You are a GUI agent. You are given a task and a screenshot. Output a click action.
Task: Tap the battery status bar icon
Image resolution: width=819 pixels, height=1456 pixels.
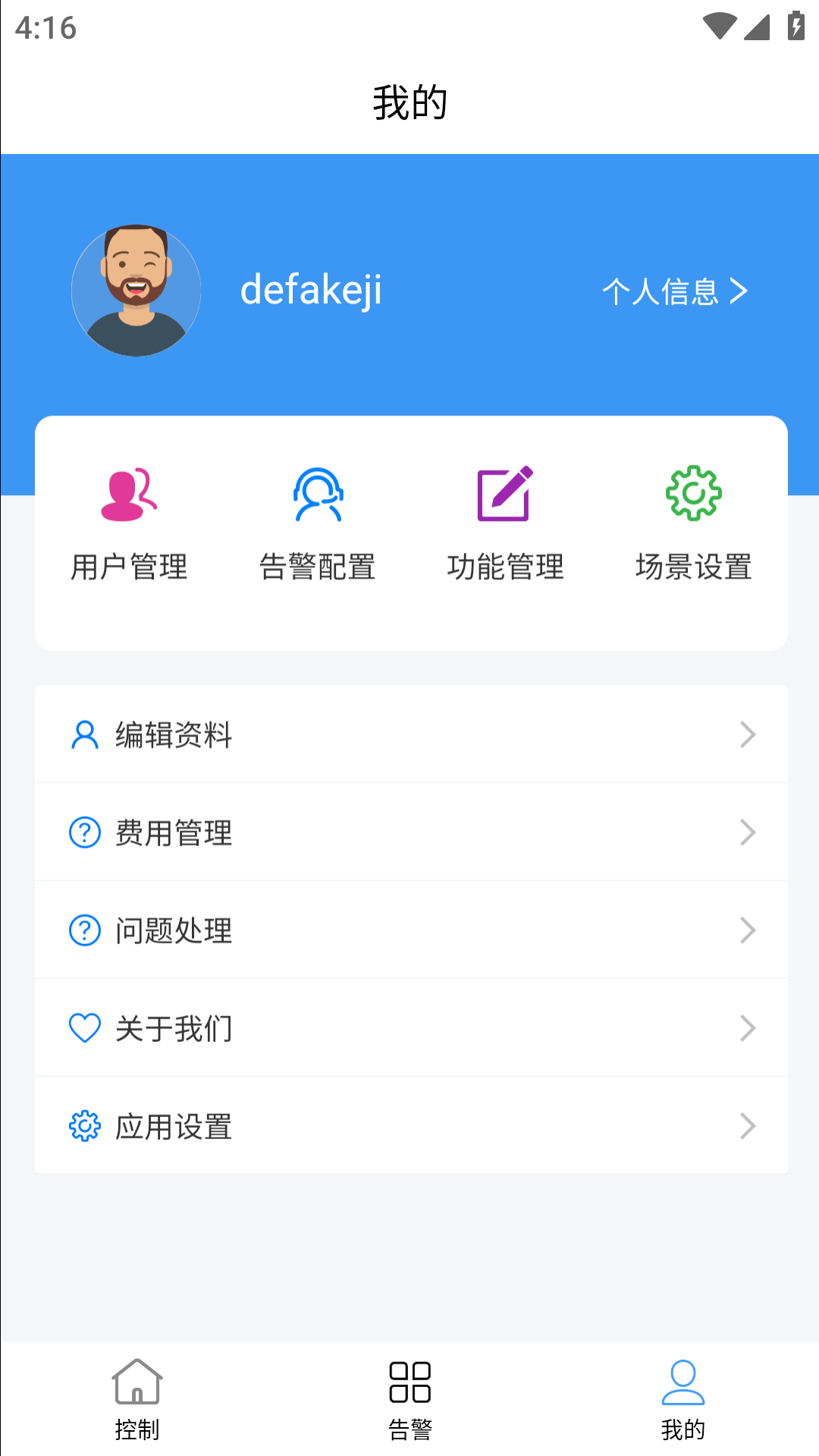795,26
